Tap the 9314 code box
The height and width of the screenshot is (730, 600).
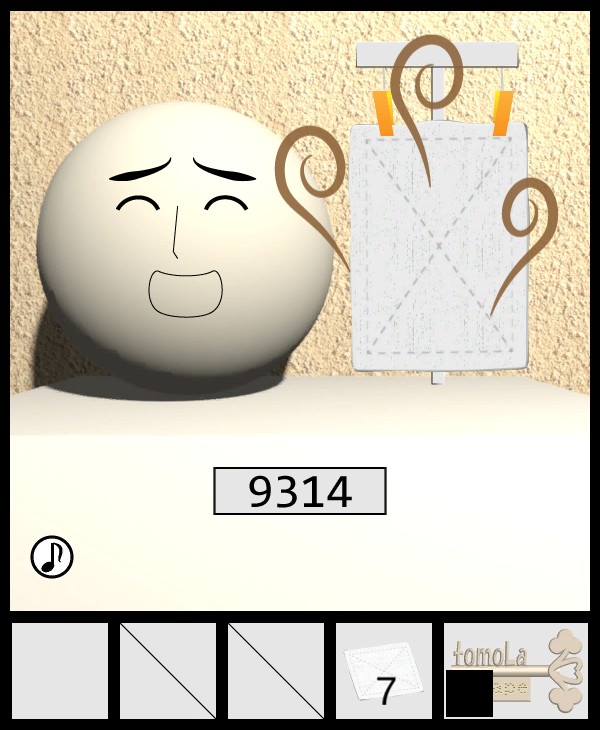pos(300,491)
